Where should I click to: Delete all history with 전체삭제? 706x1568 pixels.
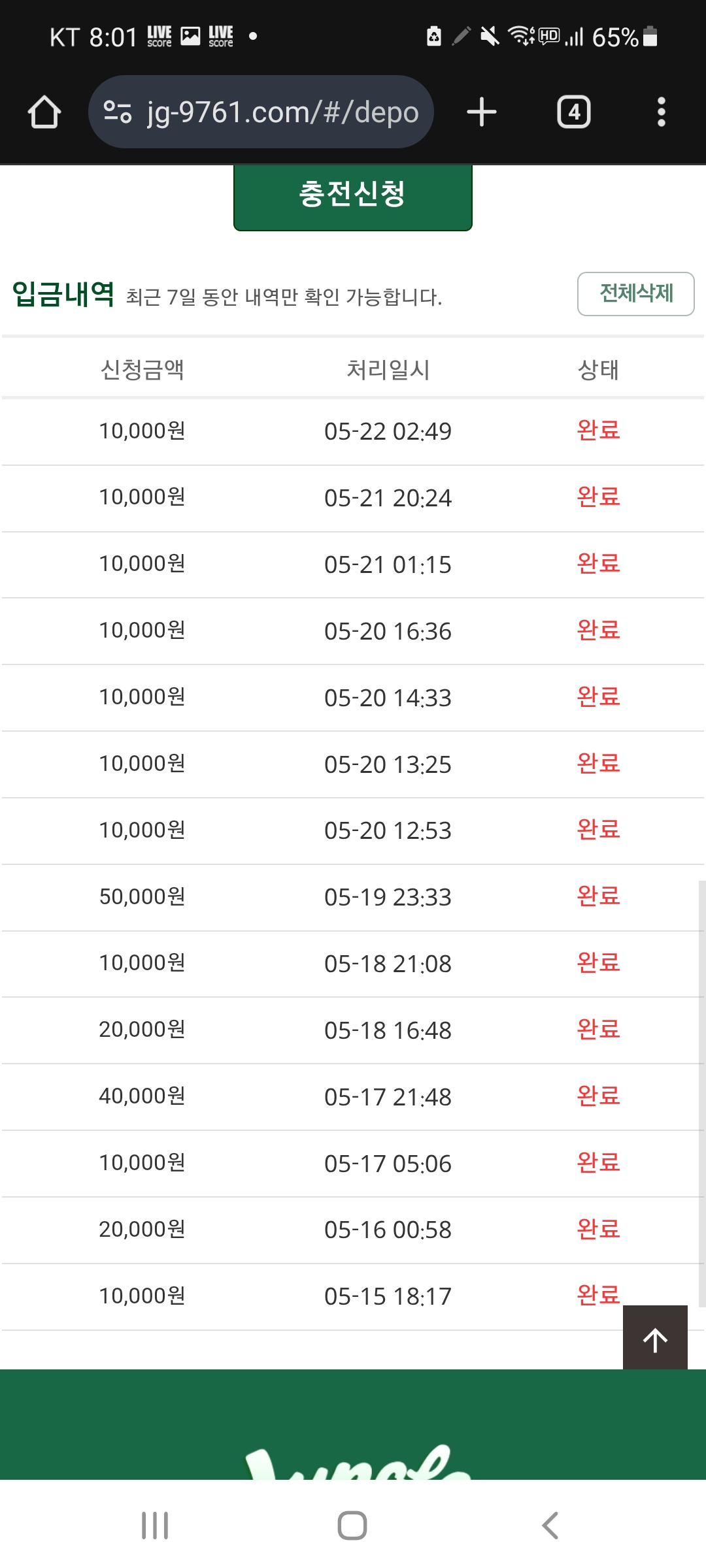click(635, 293)
